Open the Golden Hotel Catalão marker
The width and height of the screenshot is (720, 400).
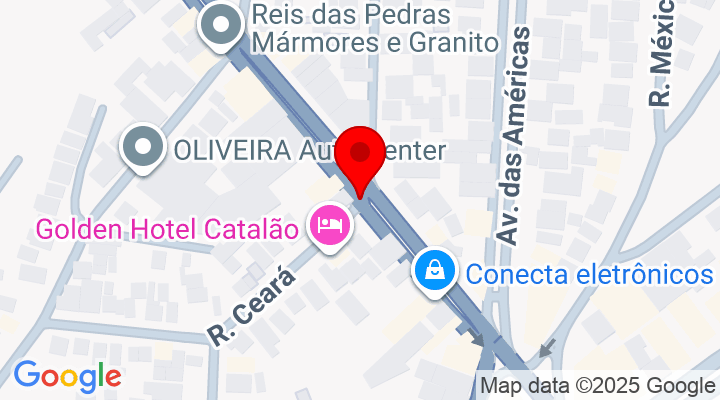(330, 225)
